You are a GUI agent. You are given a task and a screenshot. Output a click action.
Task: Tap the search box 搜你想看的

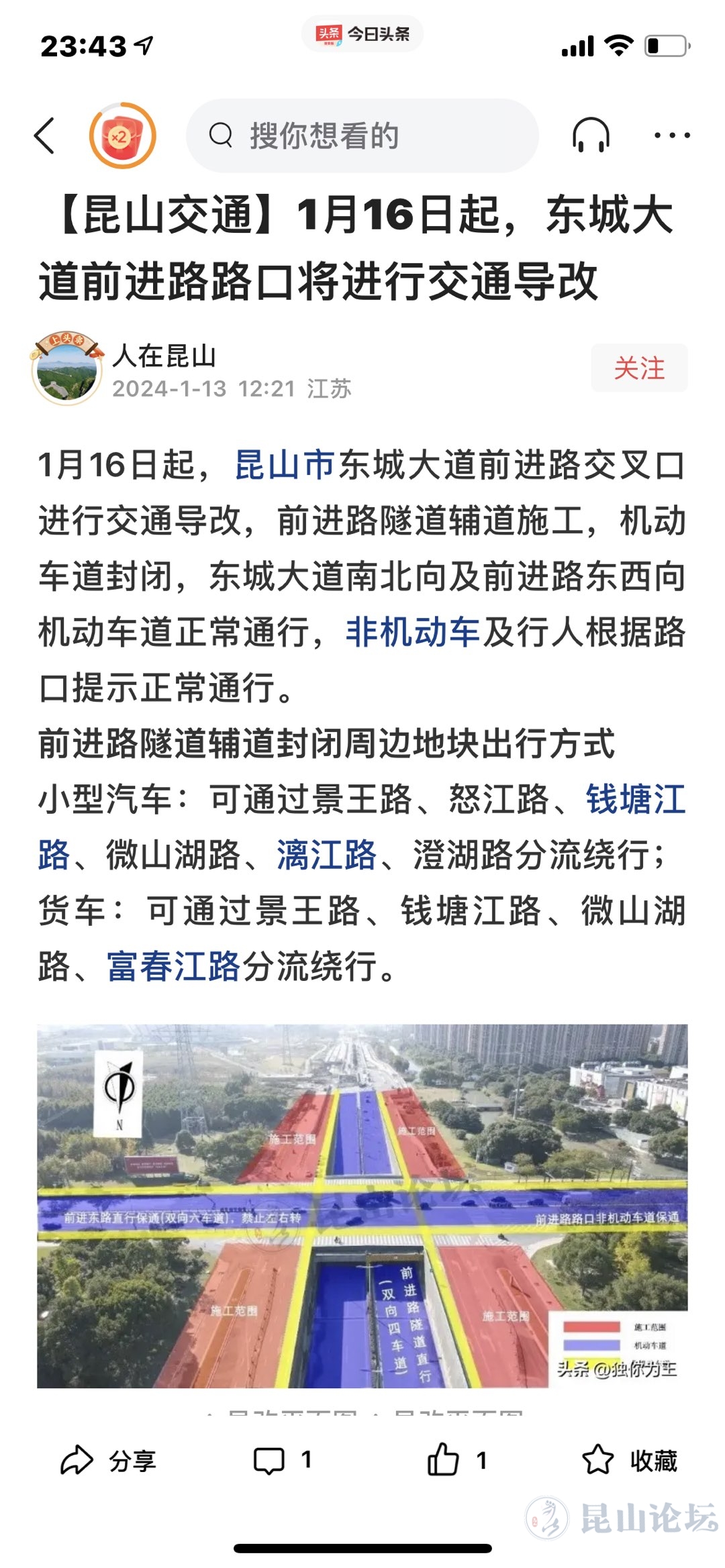pyautogui.click(x=362, y=136)
